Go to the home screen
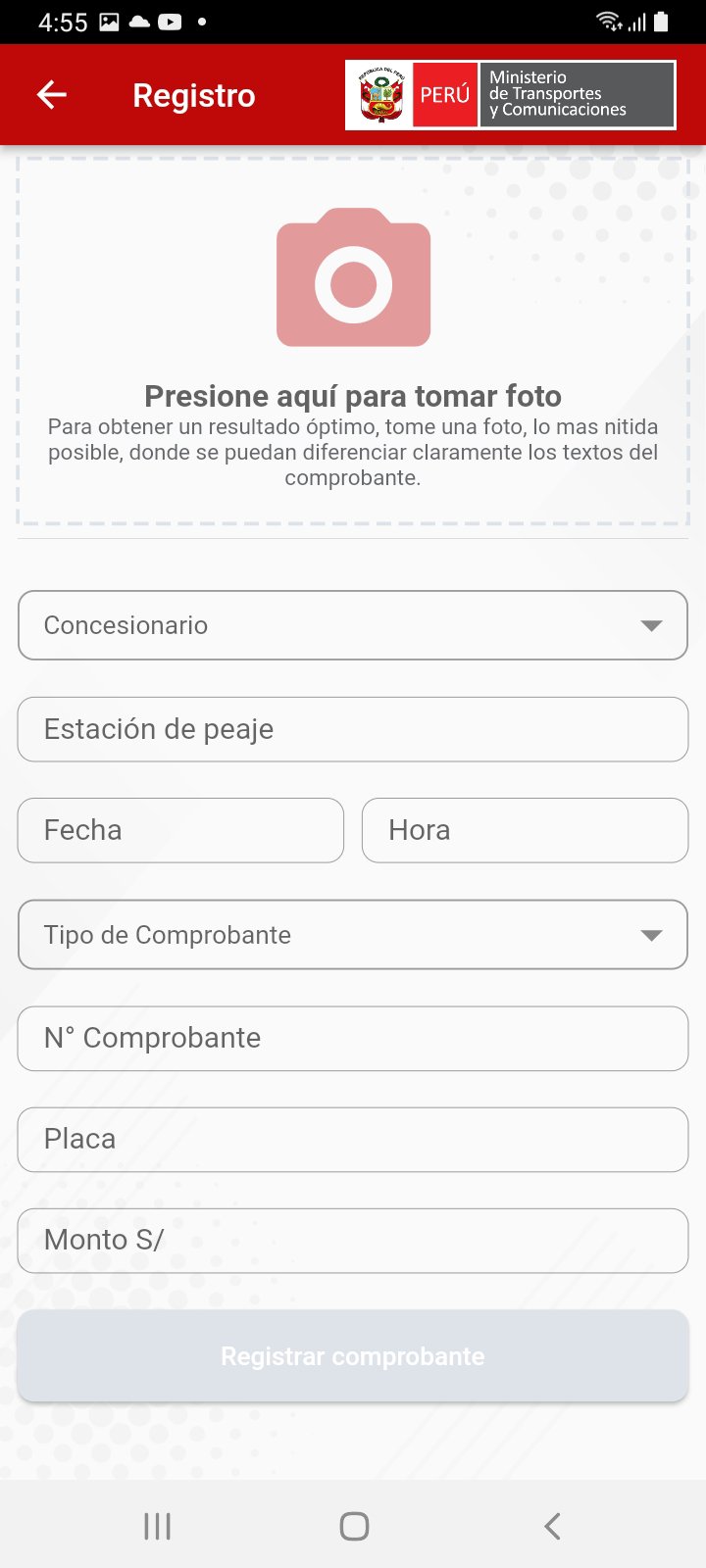Screen dimensions: 706x1568 point(354,1526)
